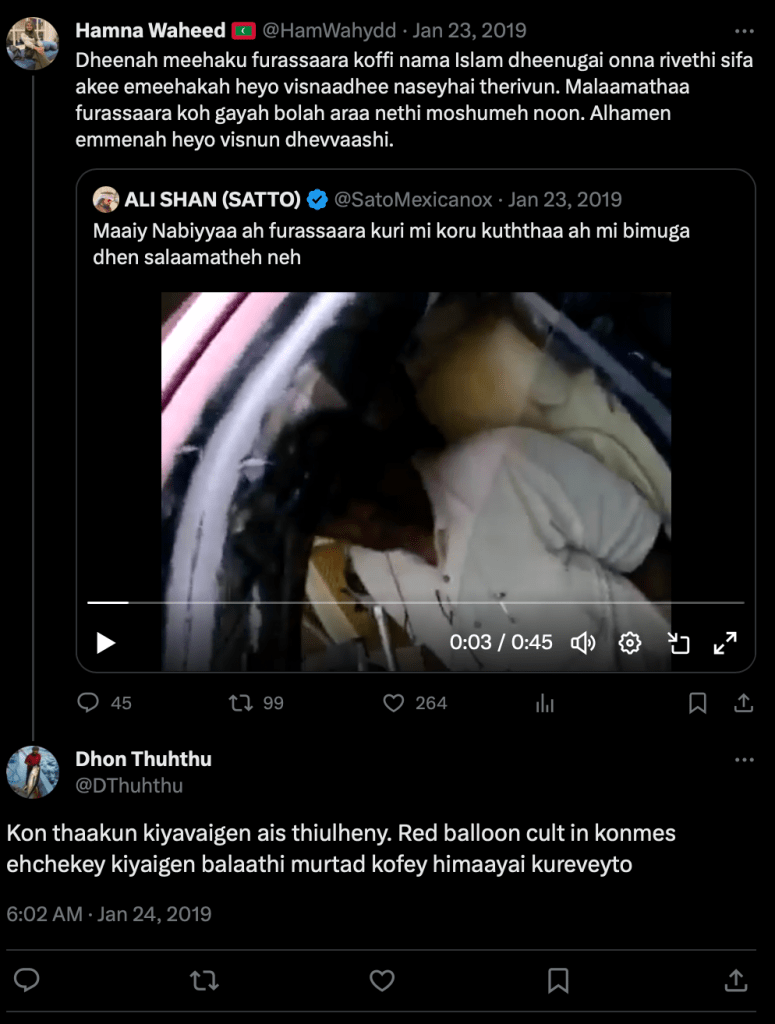Bookmark Dhon Thuhthu's tweet
The width and height of the screenshot is (775, 1024).
(559, 980)
